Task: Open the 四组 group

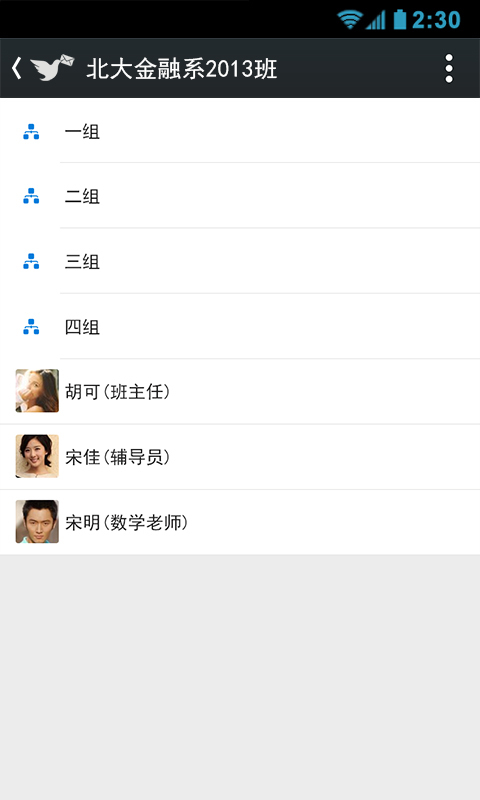Action: 240,327
